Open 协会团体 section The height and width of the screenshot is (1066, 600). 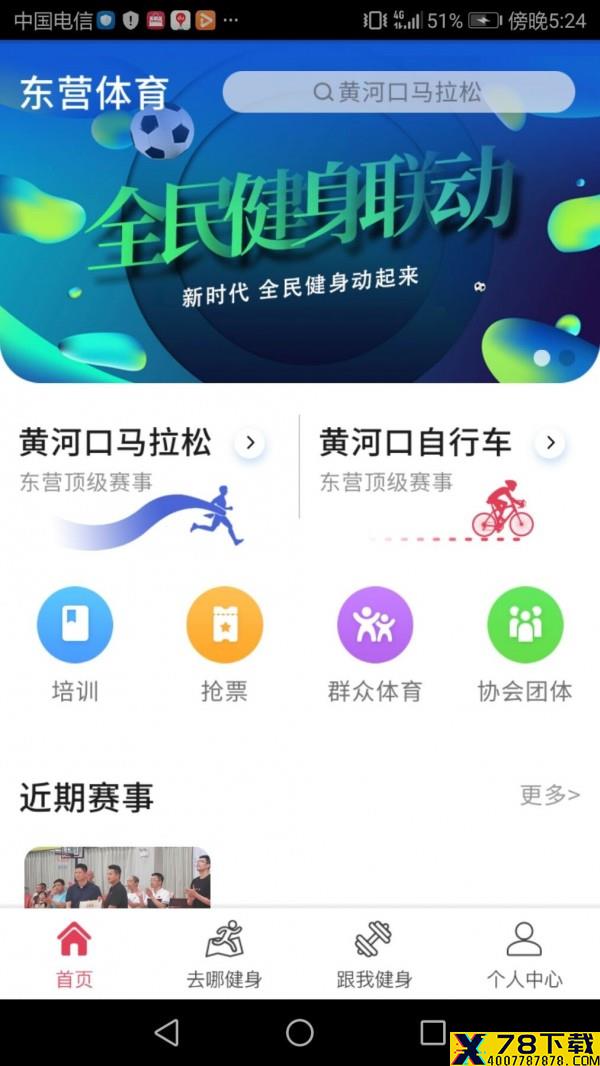tap(525, 644)
